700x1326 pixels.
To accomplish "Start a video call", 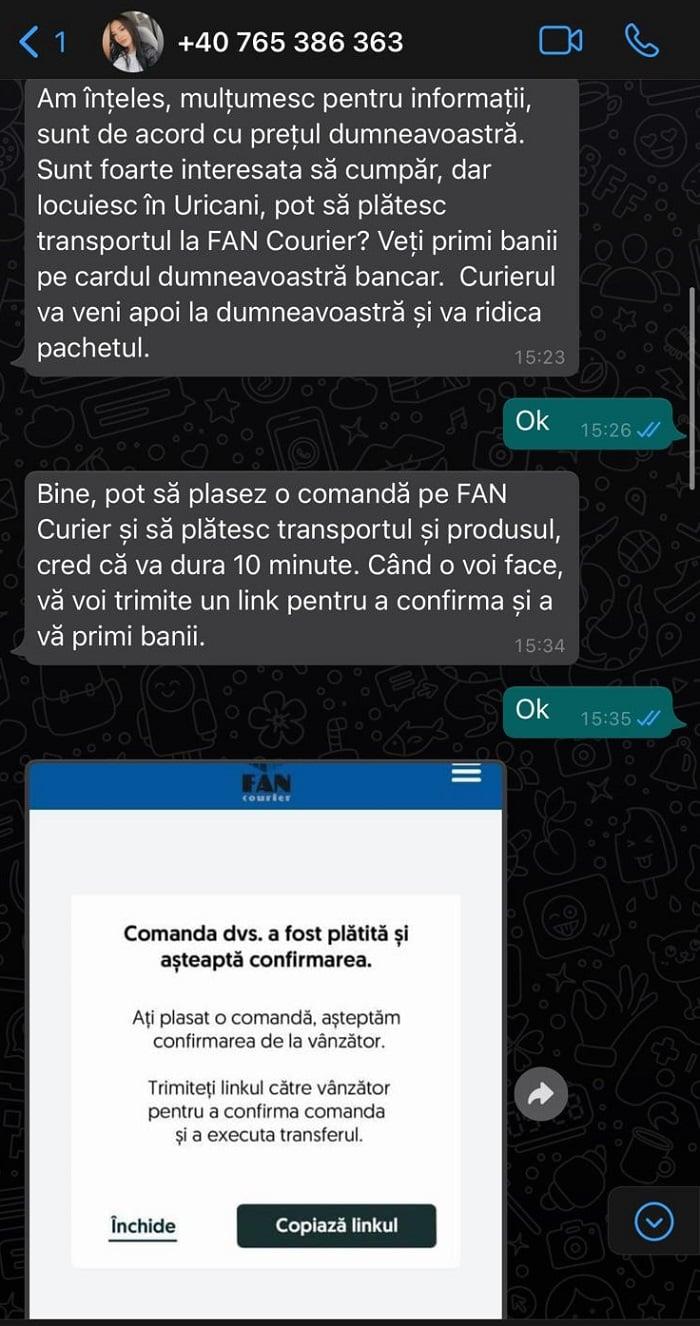I will tap(560, 41).
